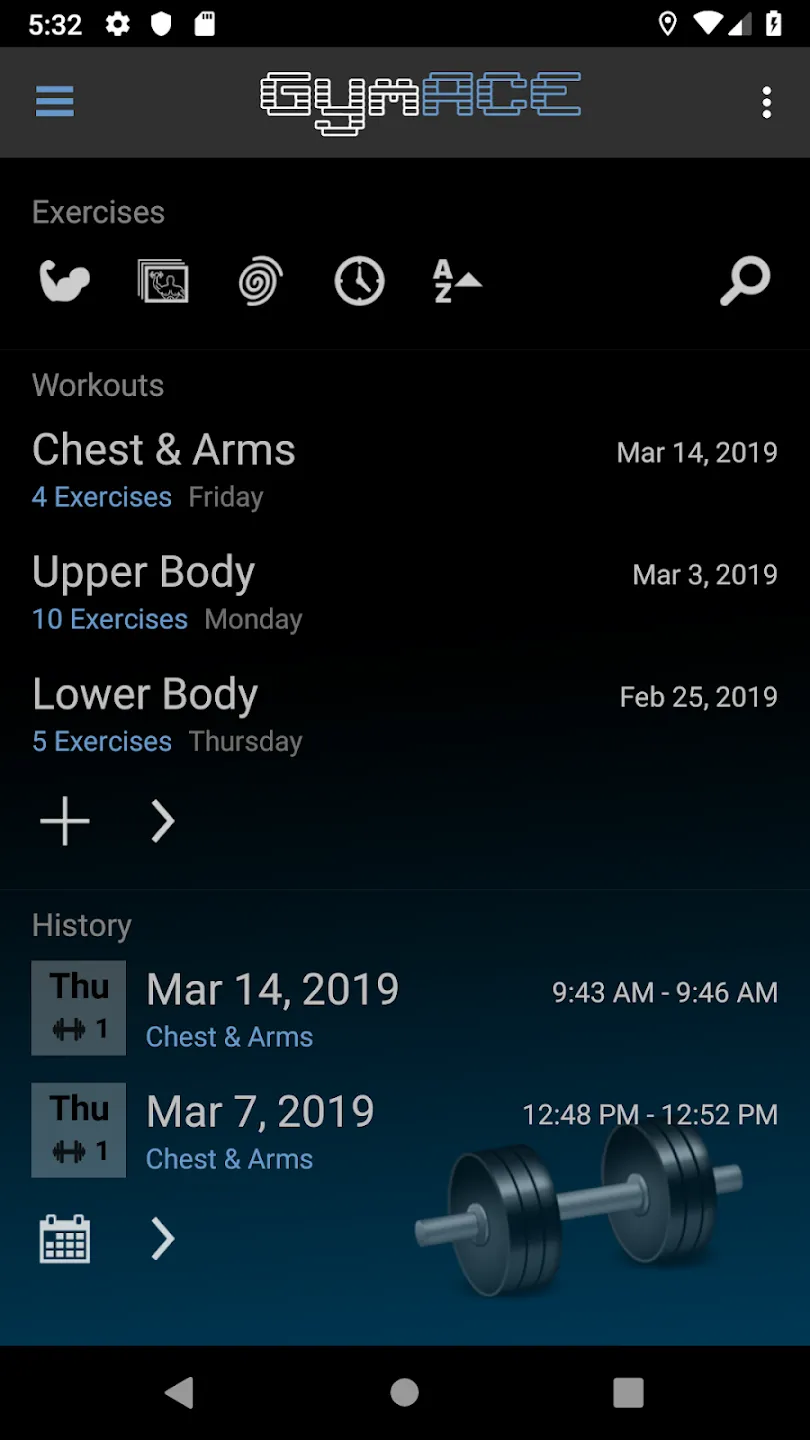Open history entry Mar 14, 2019
Viewport: 810px width, 1440px height.
(405, 1008)
